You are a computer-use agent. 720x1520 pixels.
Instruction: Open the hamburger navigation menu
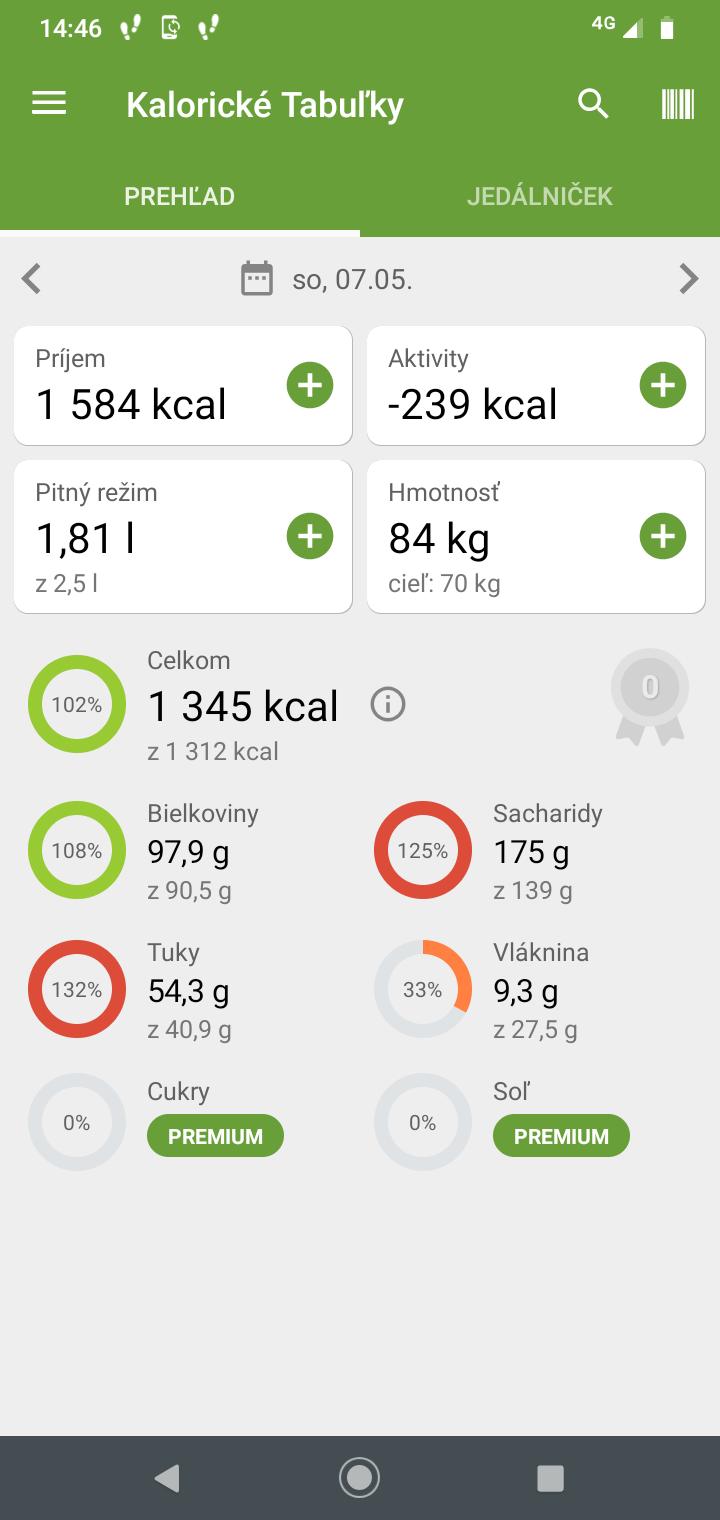49,104
